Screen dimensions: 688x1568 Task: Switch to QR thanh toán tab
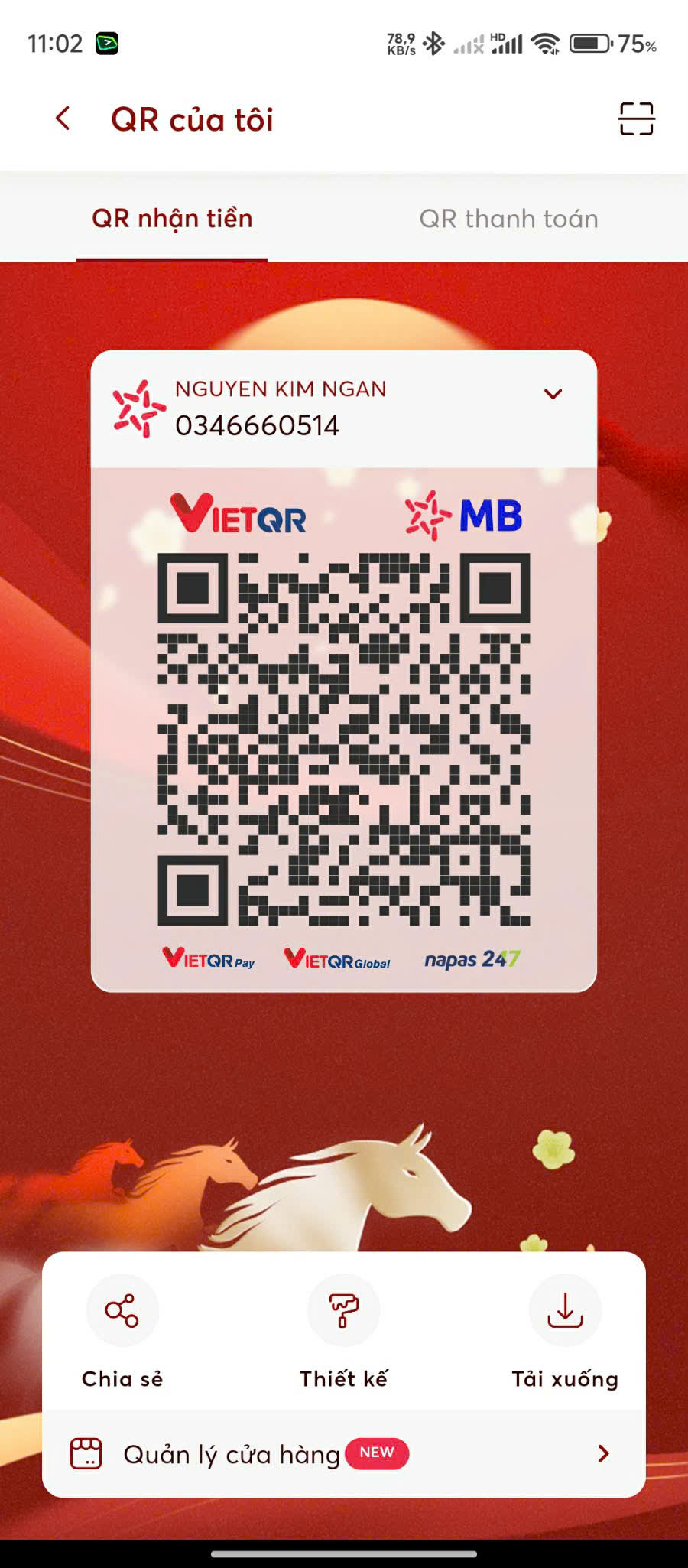508,219
